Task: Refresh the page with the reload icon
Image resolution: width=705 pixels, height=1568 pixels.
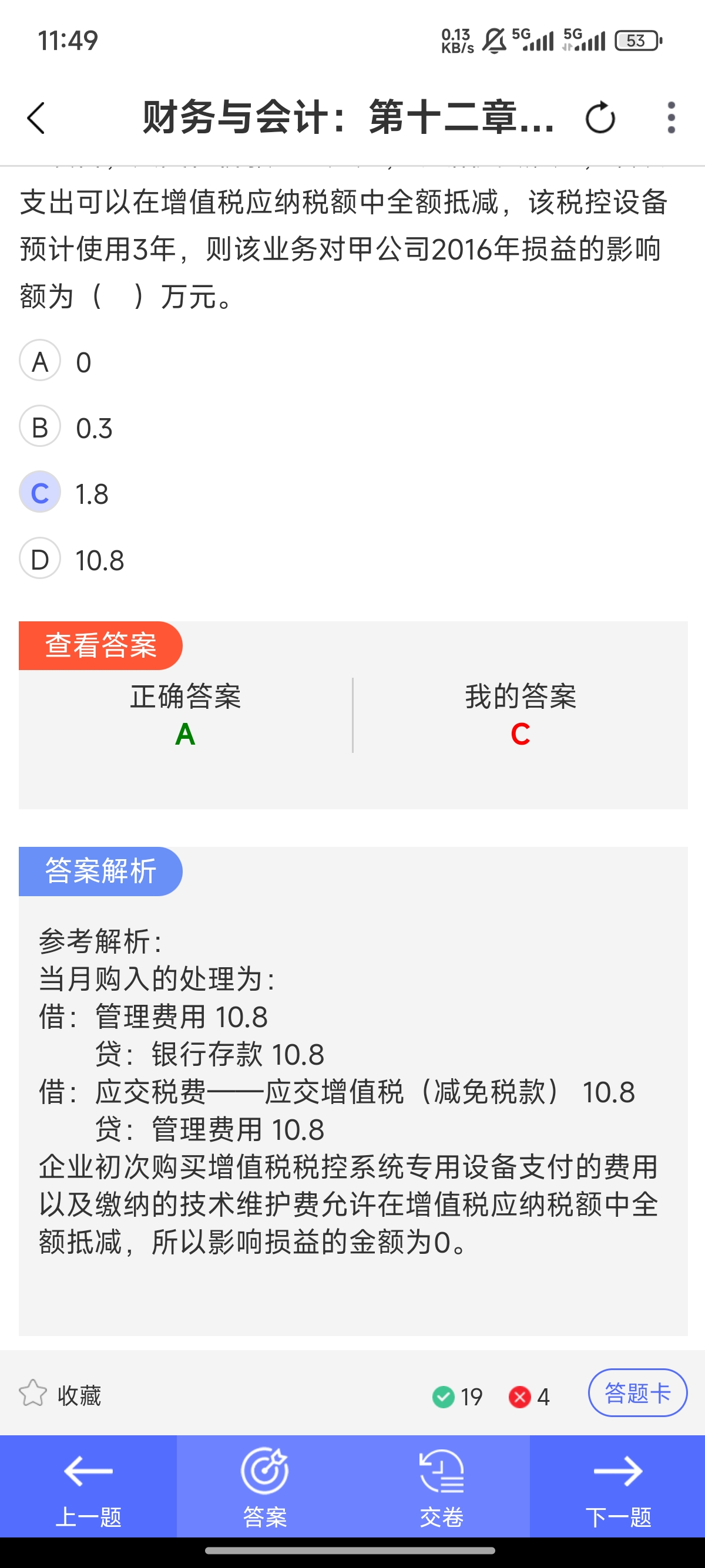Action: [x=600, y=117]
